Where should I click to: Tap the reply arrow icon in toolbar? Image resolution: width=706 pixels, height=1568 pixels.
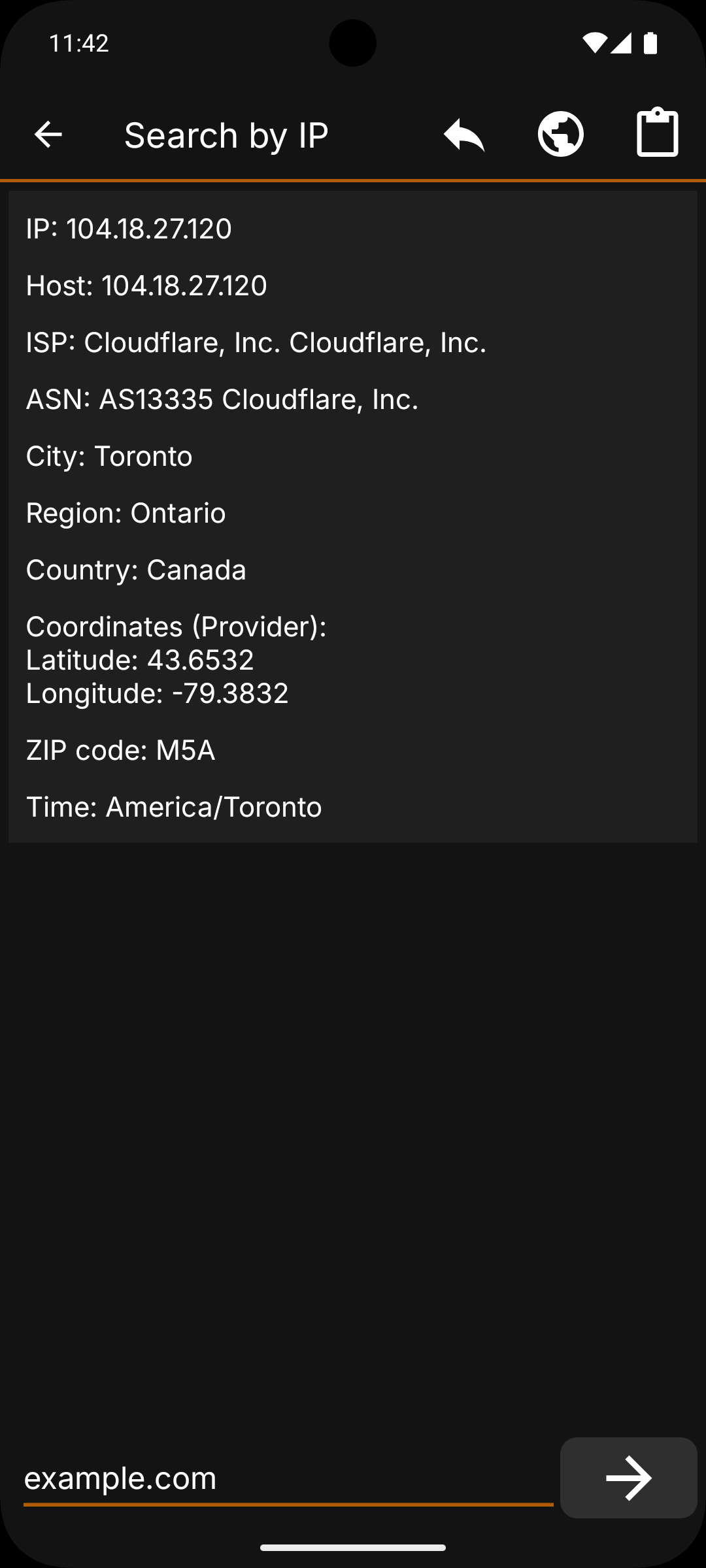(x=464, y=135)
